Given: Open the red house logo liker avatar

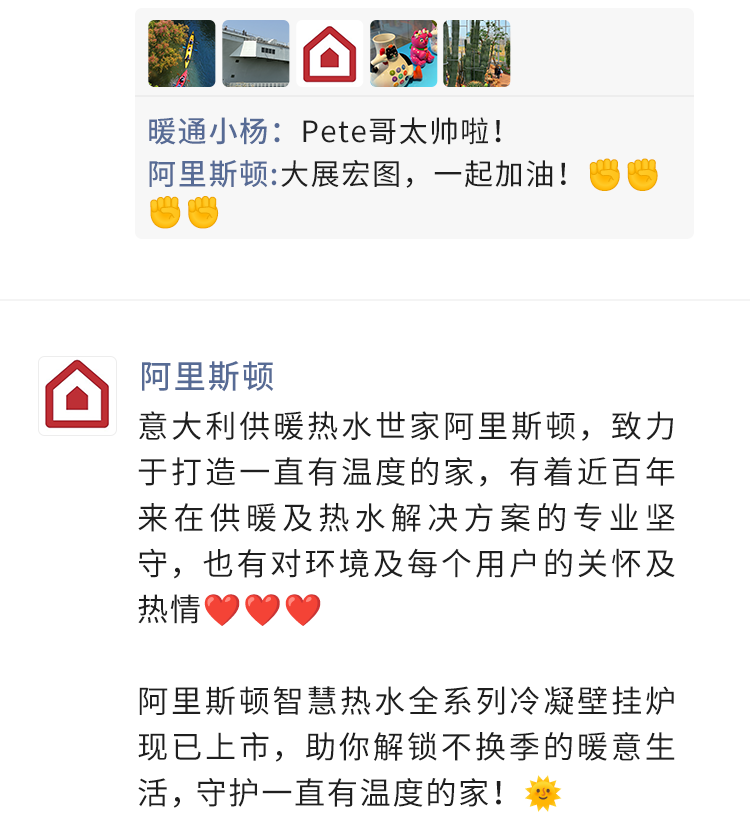Looking at the screenshot, I should 330,53.
